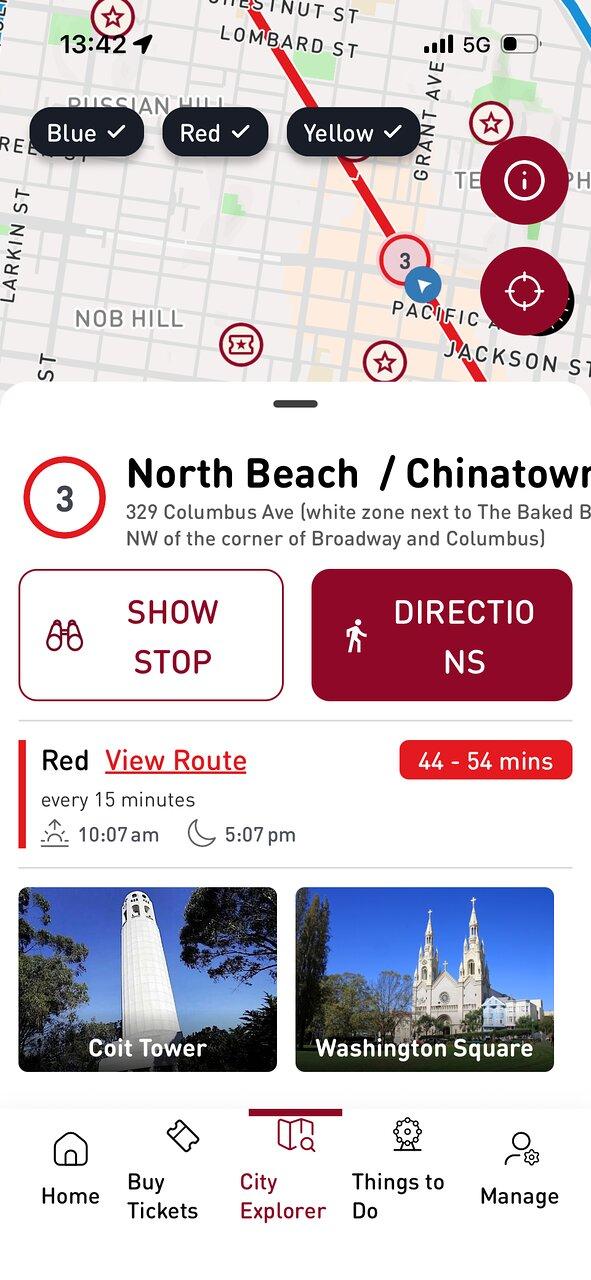
Task: Select stop 3 marker on the map
Action: (404, 260)
